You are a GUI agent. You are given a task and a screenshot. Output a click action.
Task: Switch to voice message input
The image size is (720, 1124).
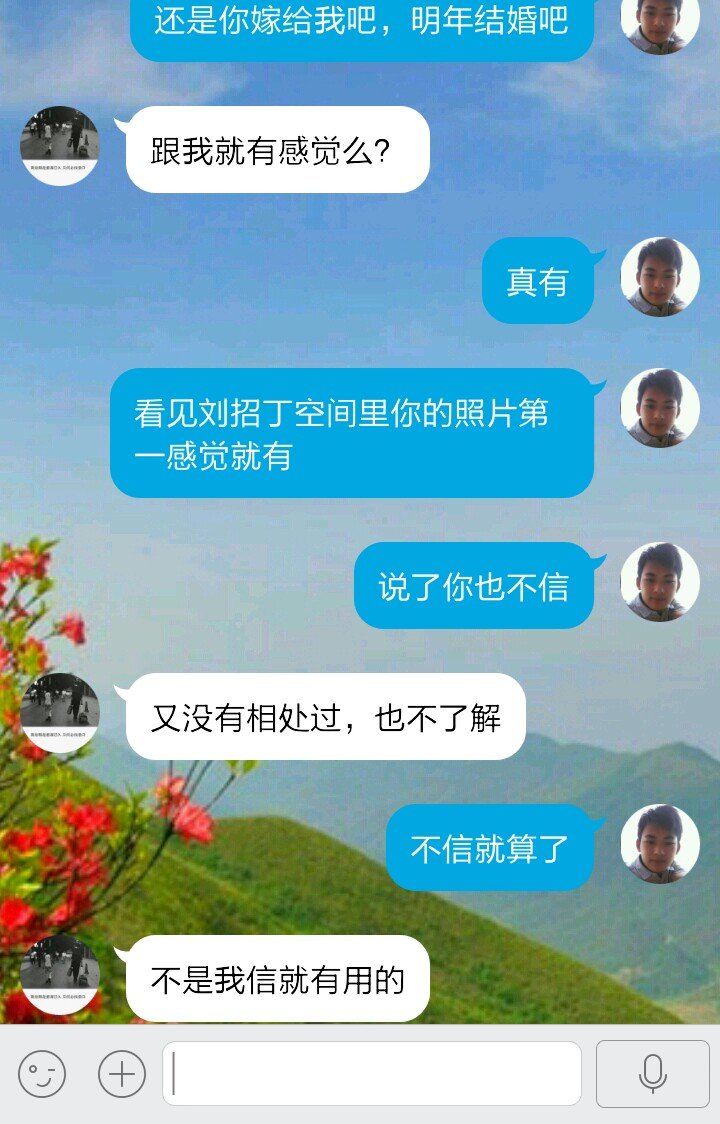tap(652, 1074)
